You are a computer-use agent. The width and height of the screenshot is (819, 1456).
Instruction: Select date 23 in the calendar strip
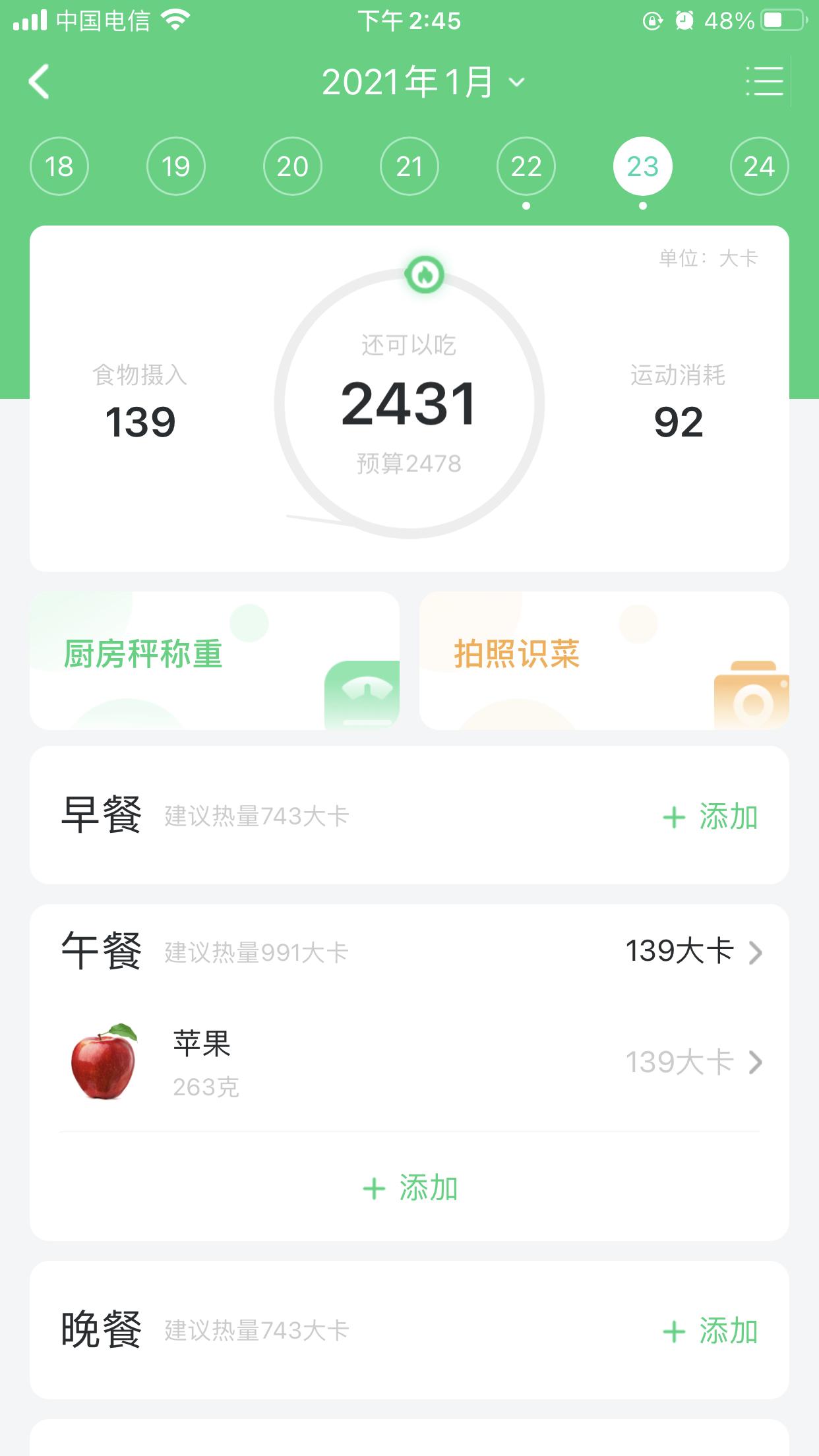642,166
